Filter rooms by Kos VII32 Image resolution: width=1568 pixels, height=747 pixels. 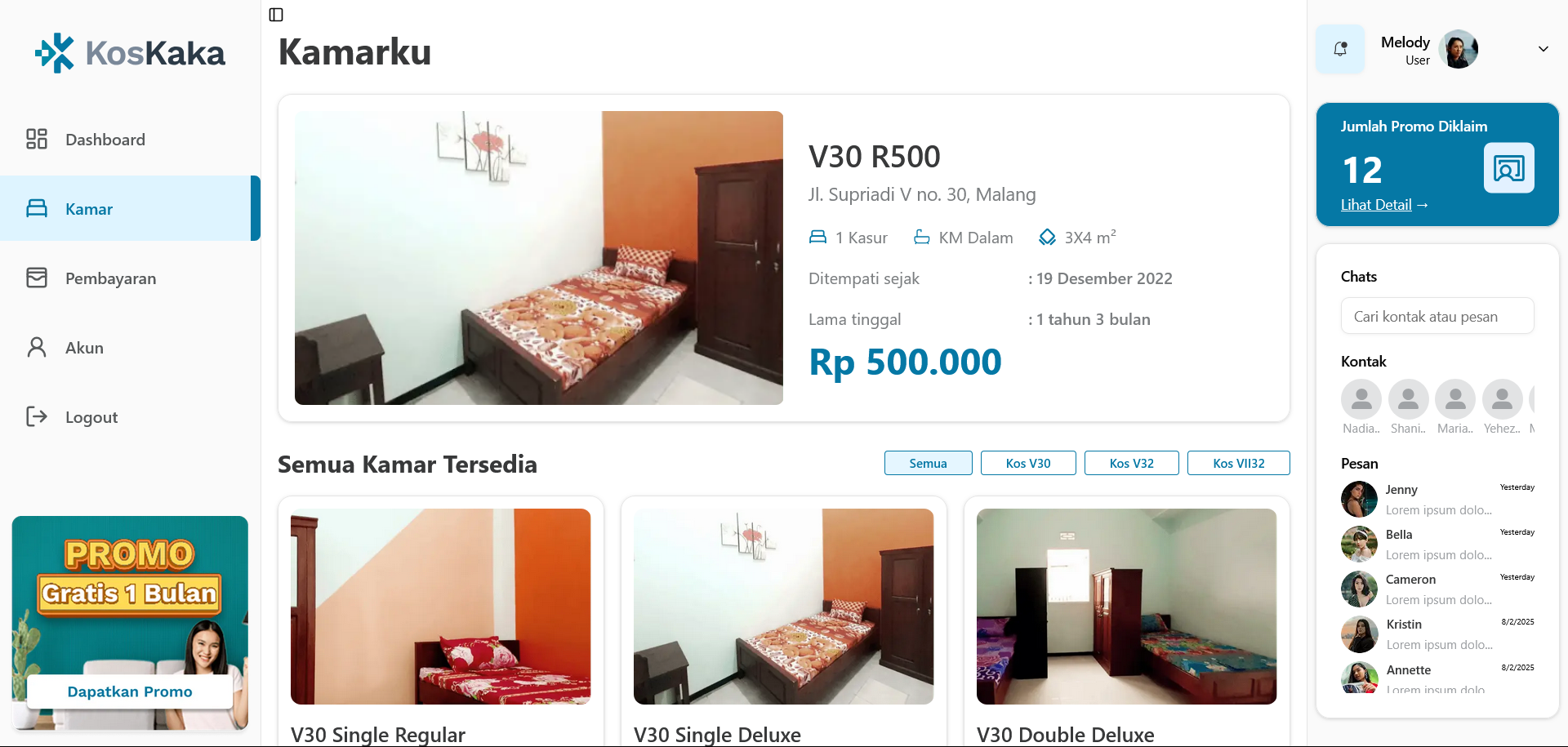1238,463
